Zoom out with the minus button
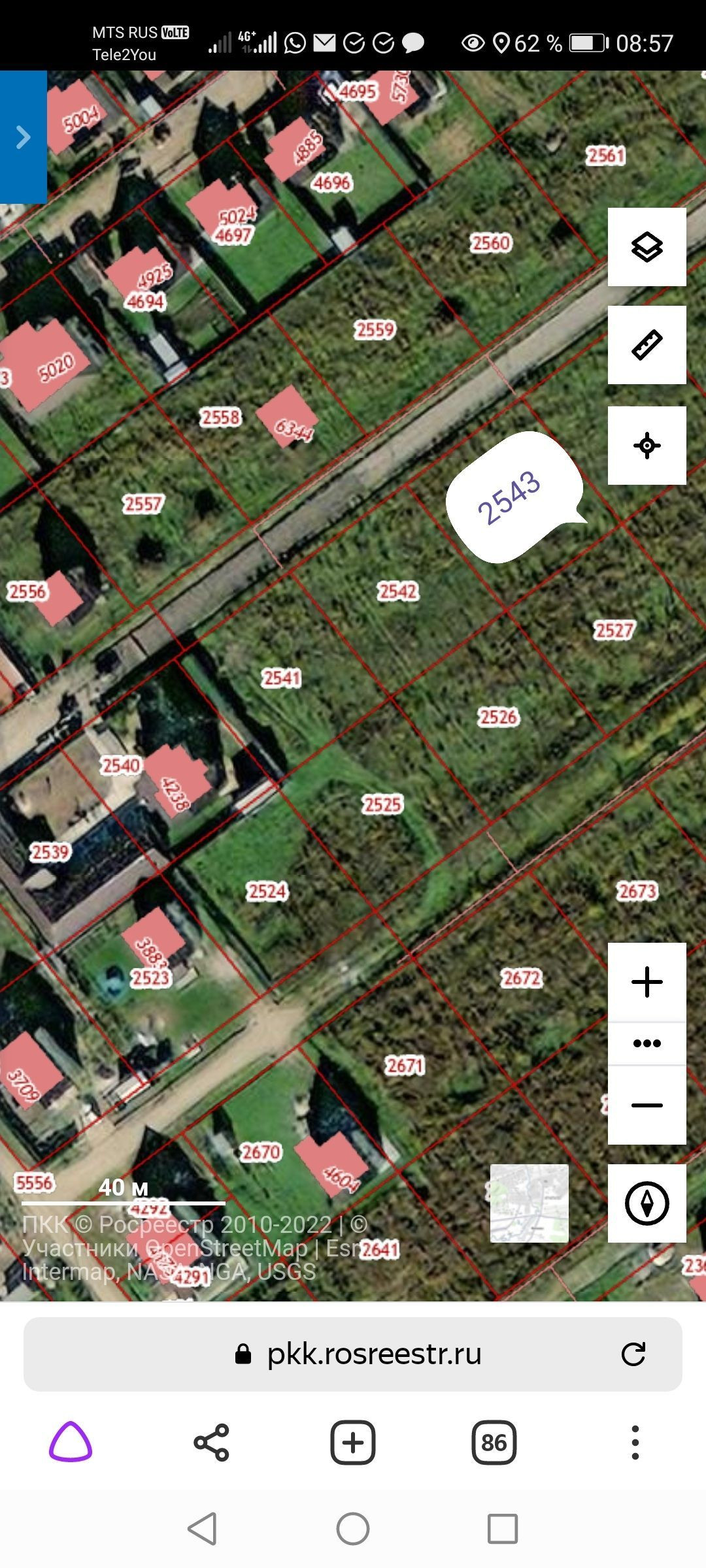The width and height of the screenshot is (706, 1568). pos(647,1105)
